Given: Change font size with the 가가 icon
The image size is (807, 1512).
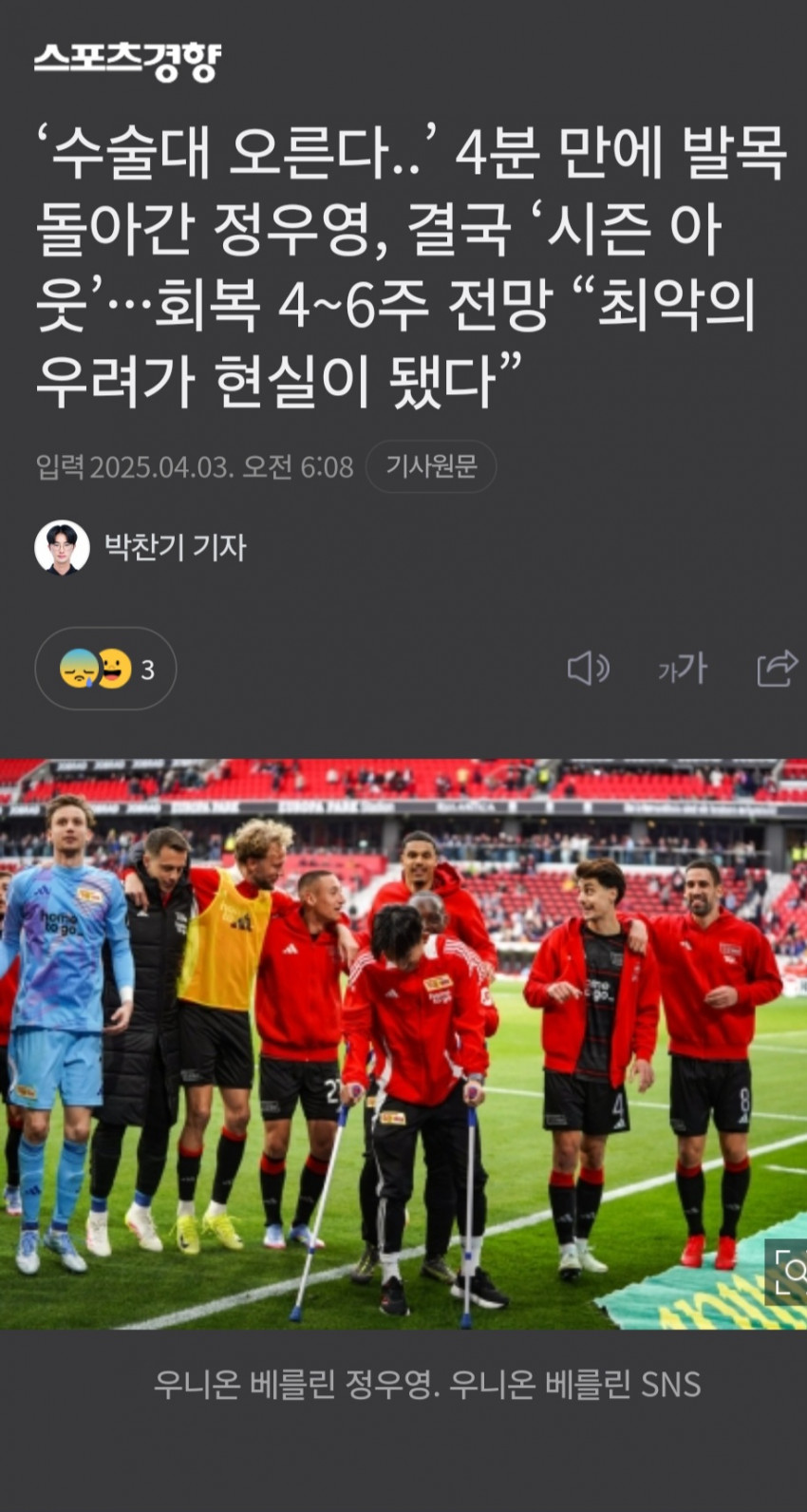Looking at the screenshot, I should 683,669.
